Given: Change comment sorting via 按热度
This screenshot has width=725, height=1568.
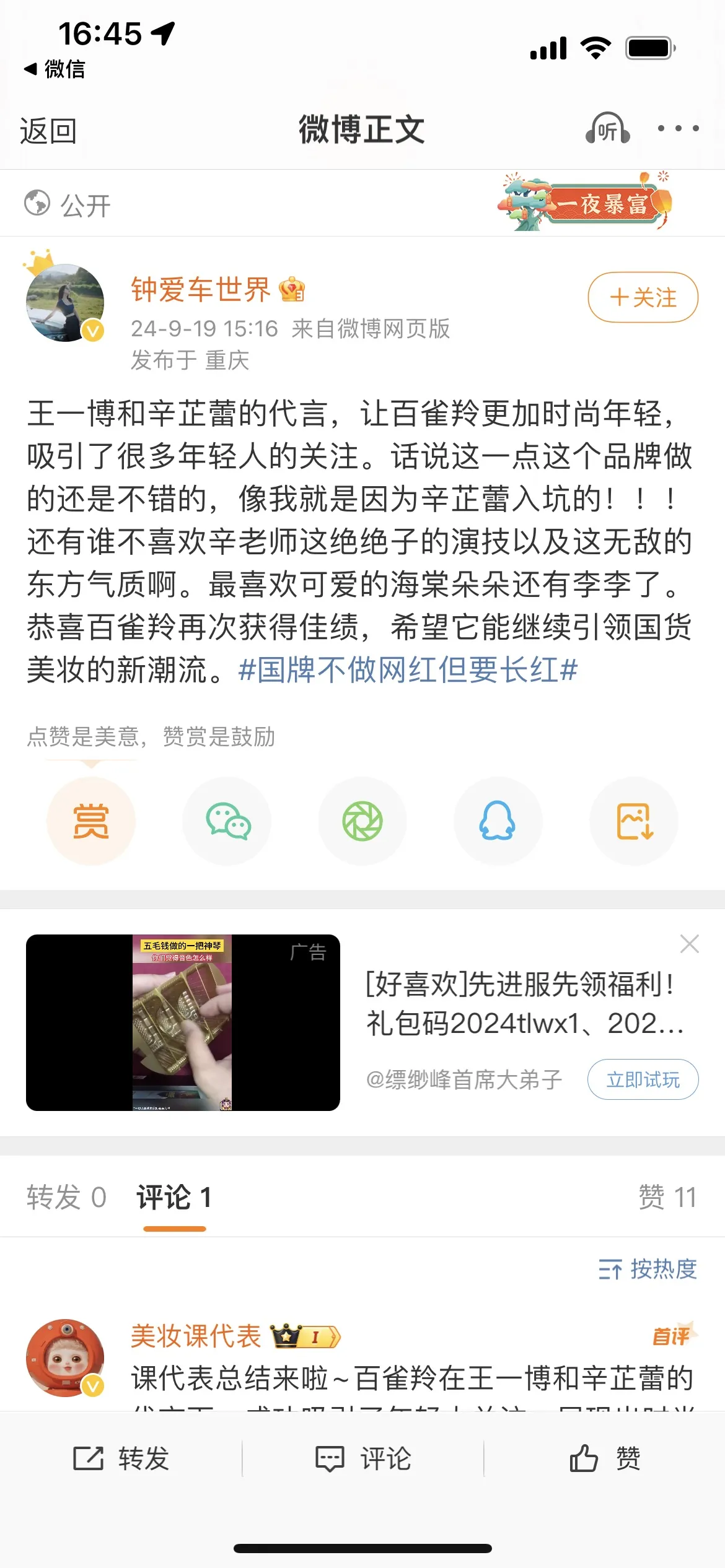Looking at the screenshot, I should pos(648,1269).
